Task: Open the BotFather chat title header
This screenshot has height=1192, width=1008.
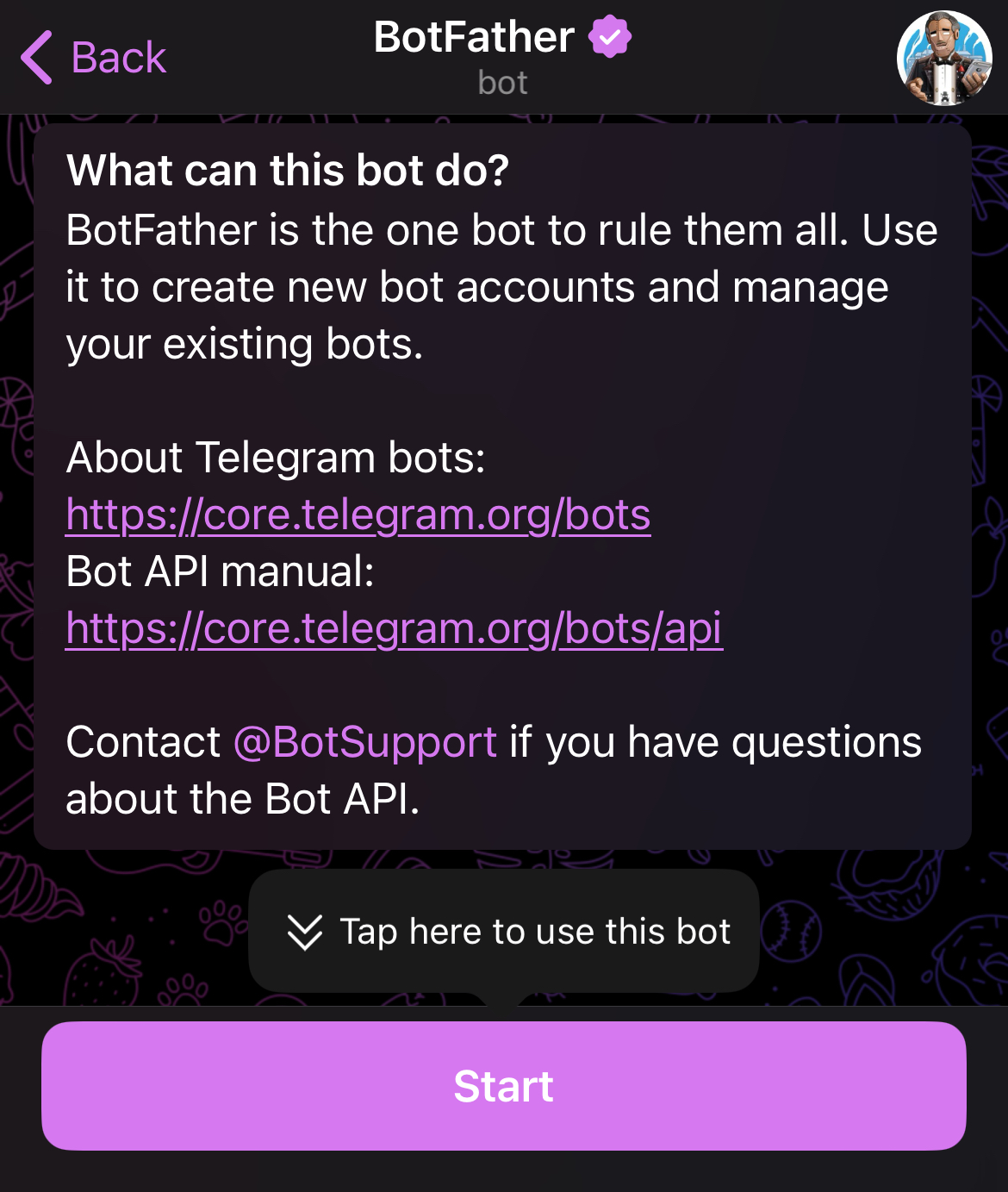Action: 503,57
